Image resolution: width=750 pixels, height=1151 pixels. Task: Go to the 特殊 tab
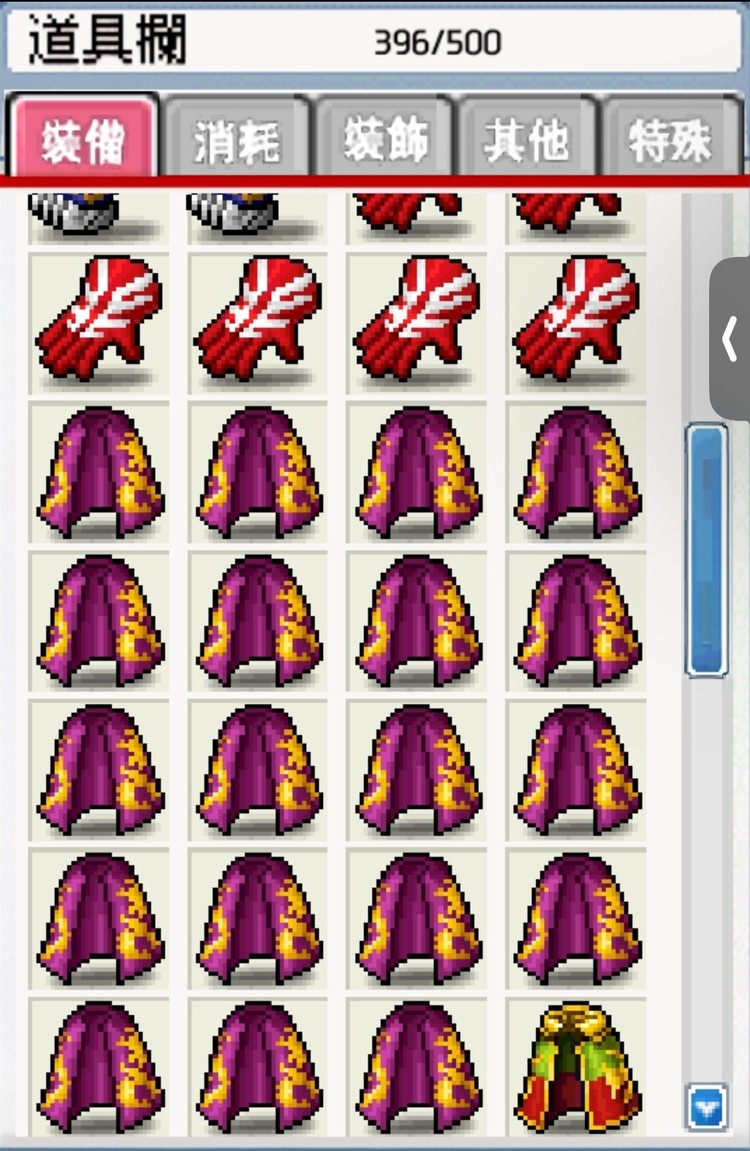[671, 140]
